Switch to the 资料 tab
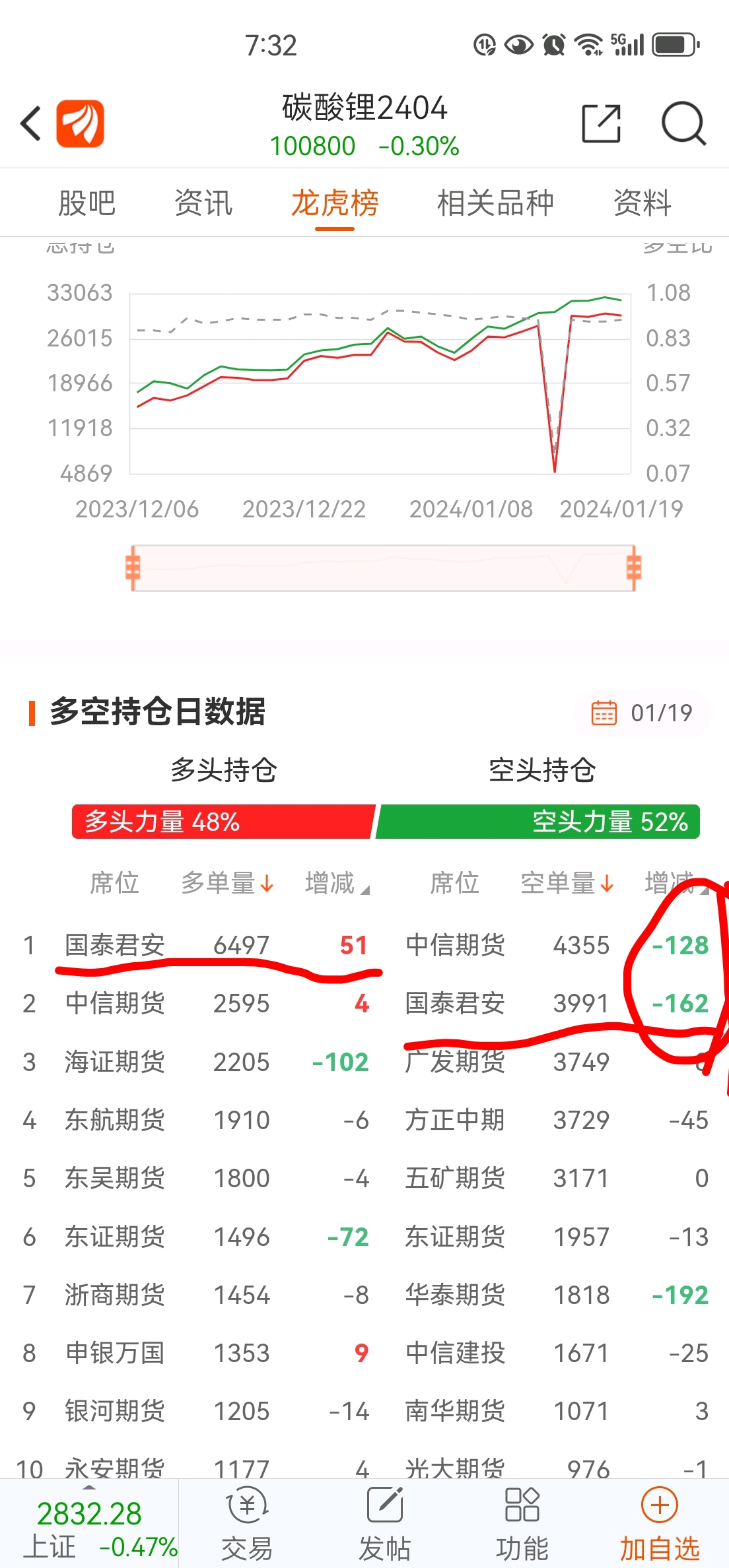This screenshot has height=1568, width=729. pos(642,203)
